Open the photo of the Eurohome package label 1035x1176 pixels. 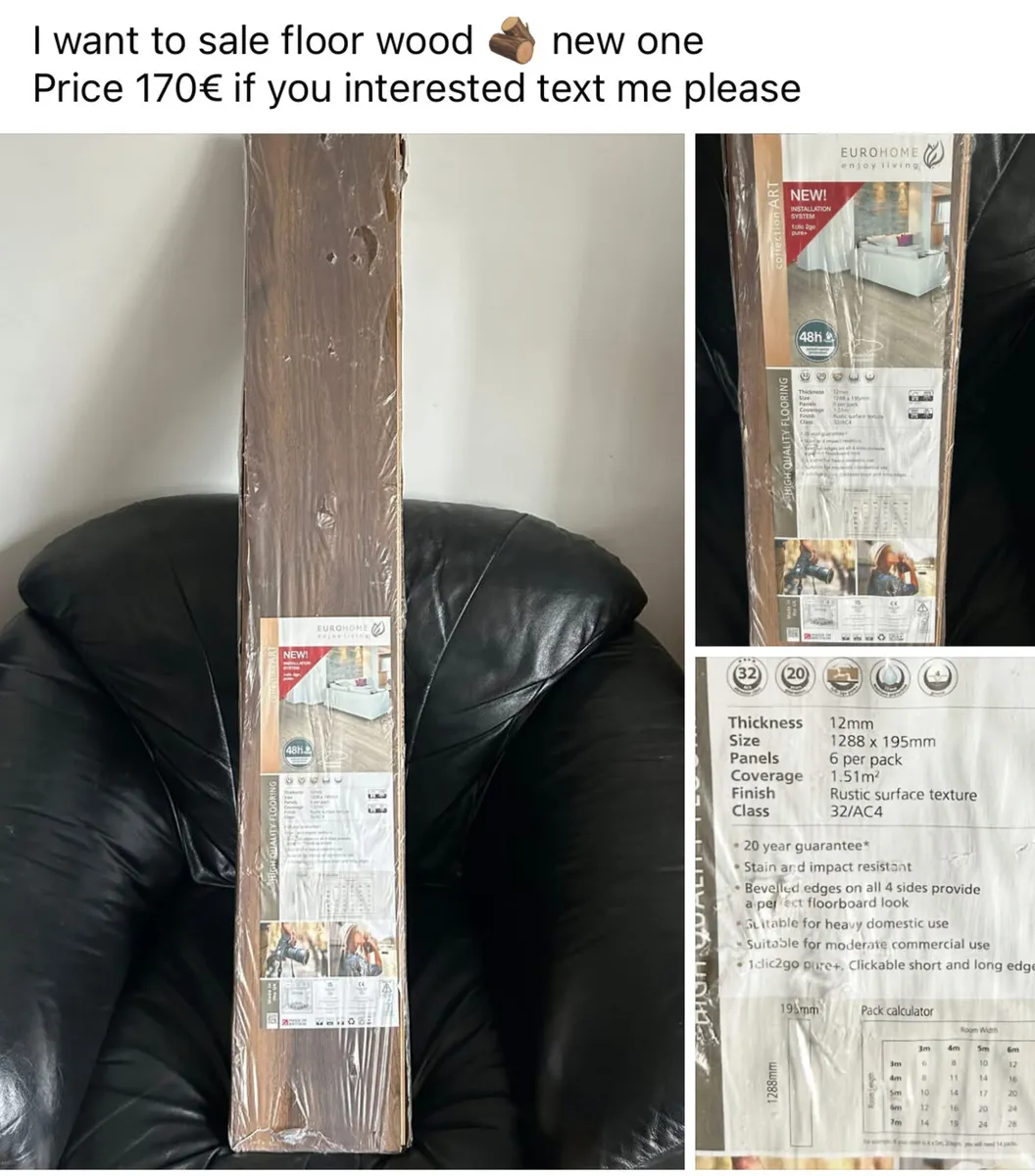tap(864, 389)
